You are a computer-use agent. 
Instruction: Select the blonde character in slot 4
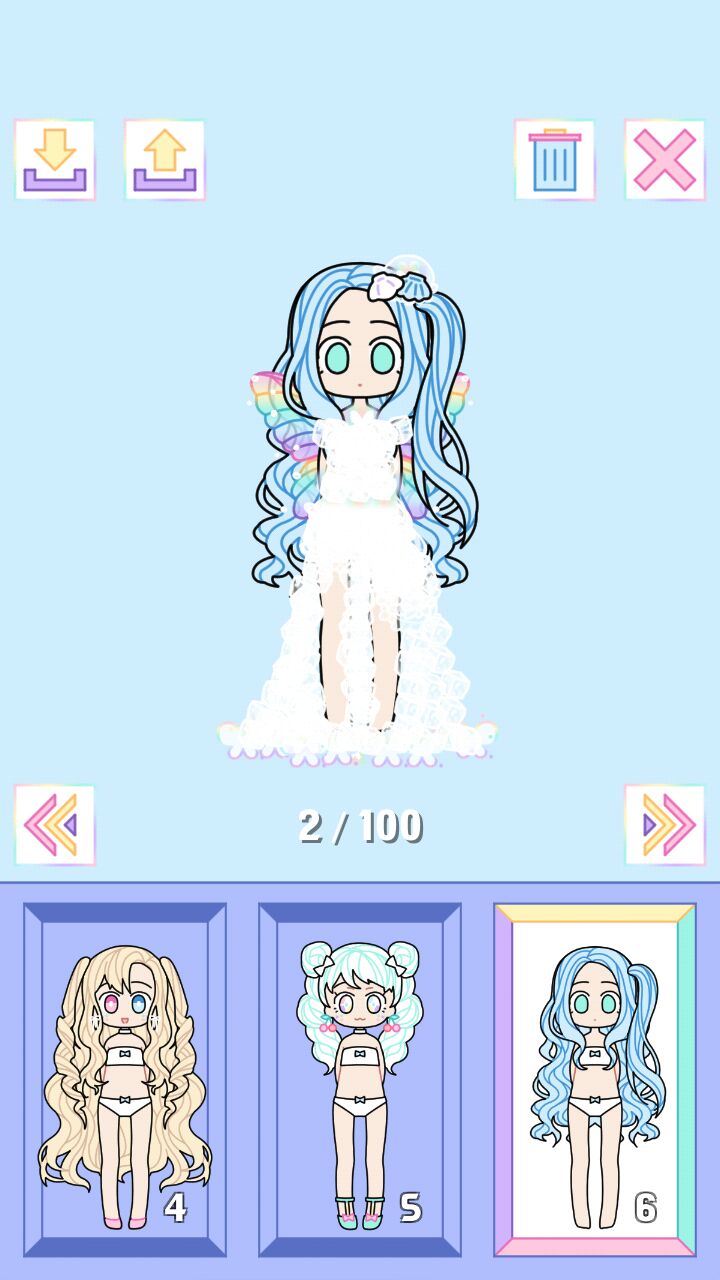(125, 1080)
